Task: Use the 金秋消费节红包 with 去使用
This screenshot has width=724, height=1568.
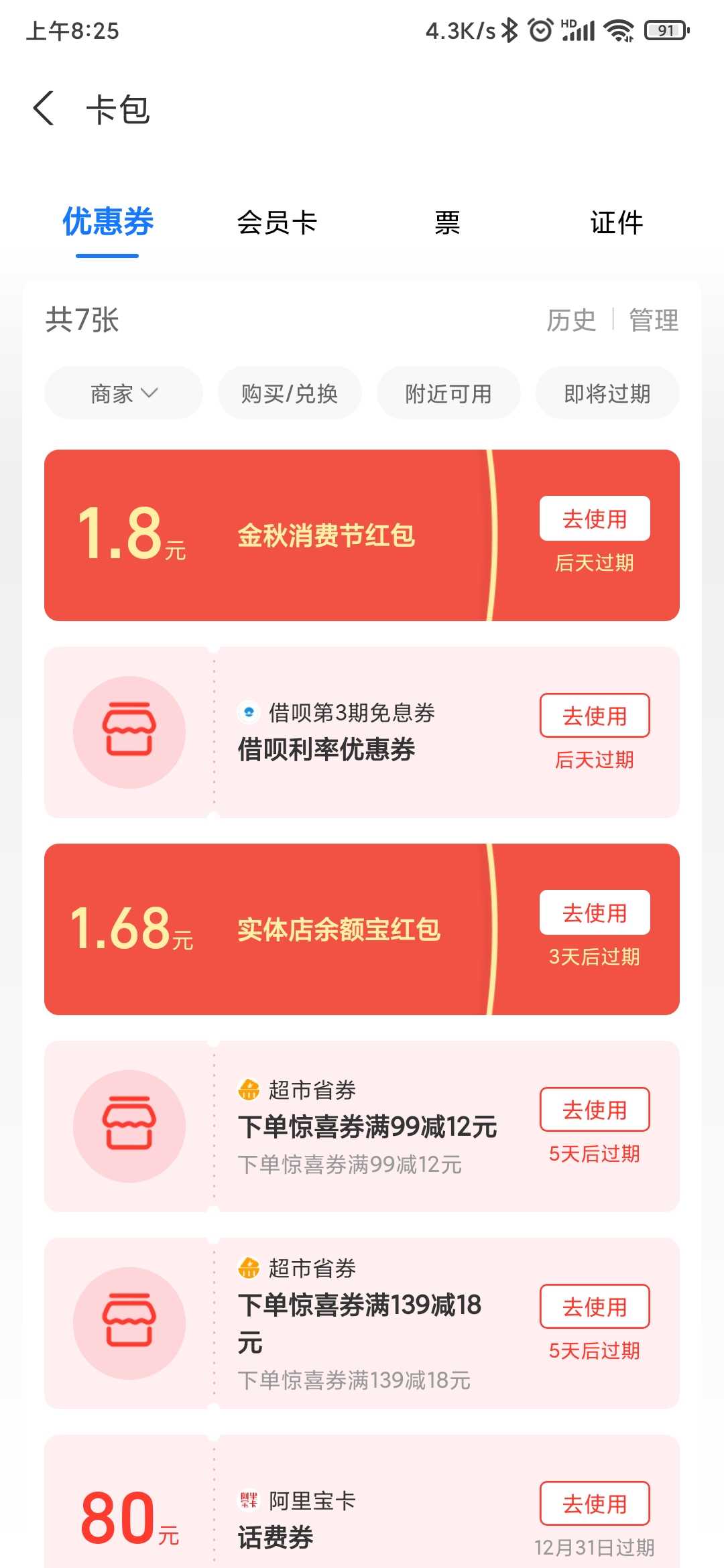Action: [x=595, y=519]
